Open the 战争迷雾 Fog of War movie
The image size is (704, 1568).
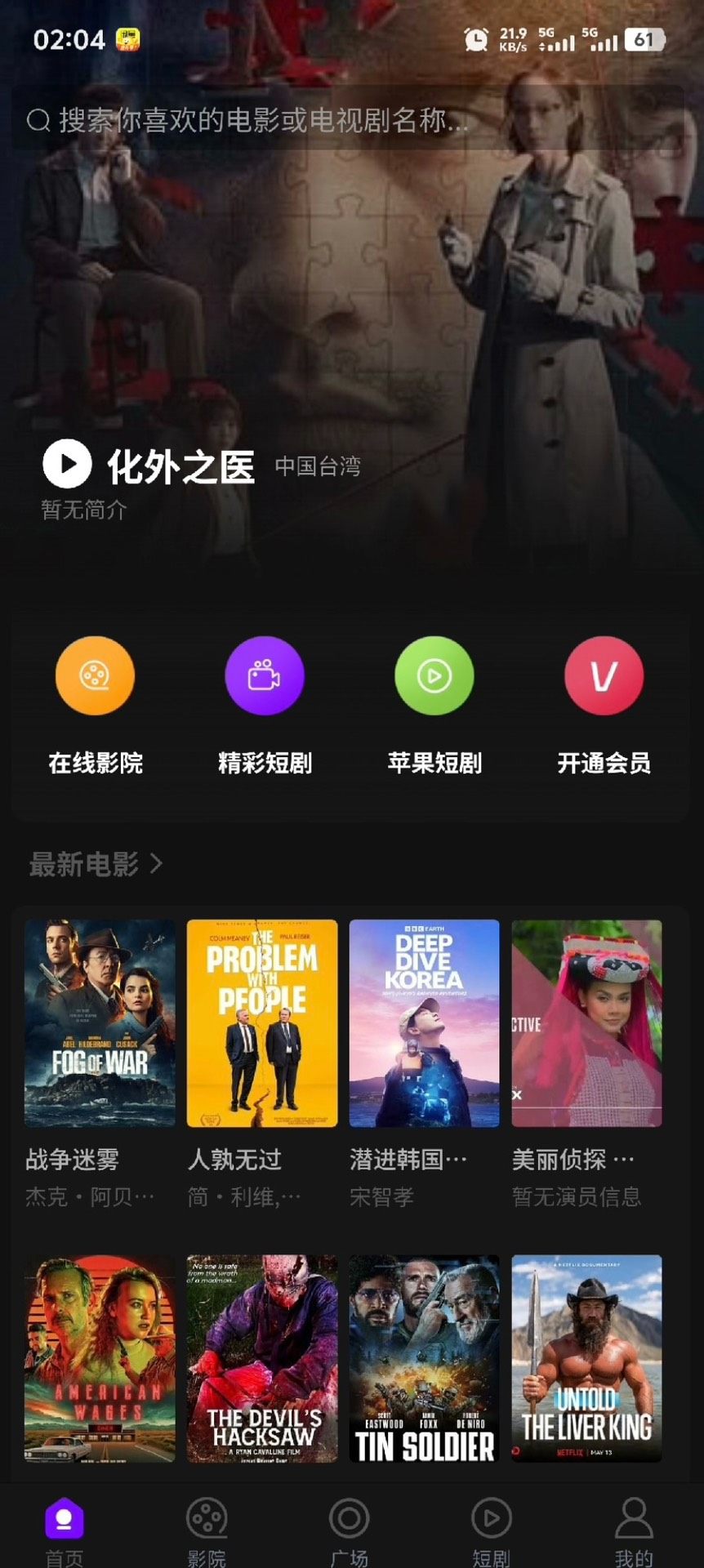click(100, 1023)
